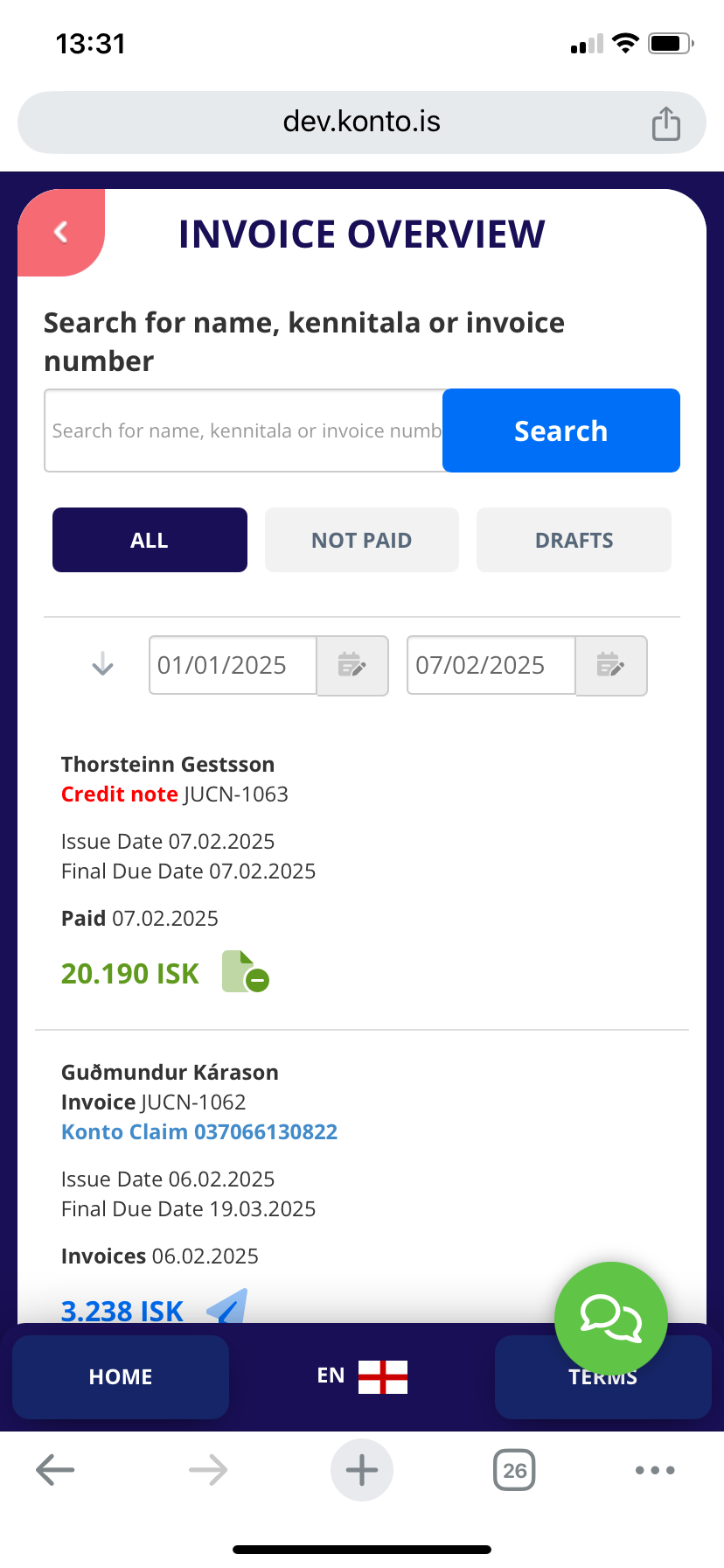Open the green chat support bubble
724x1568 pixels.
pyautogui.click(x=610, y=1318)
